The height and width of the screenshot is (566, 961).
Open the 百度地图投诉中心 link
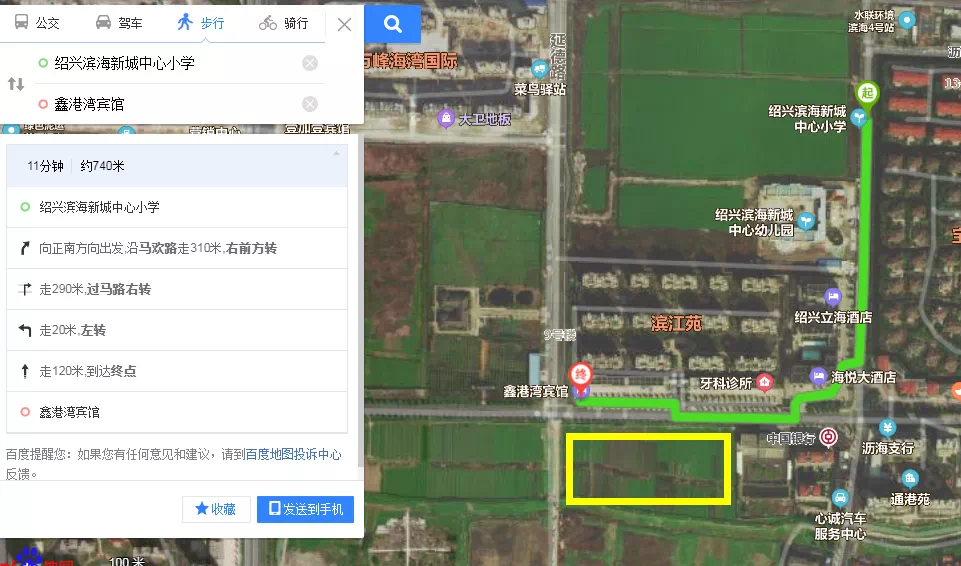pos(293,454)
